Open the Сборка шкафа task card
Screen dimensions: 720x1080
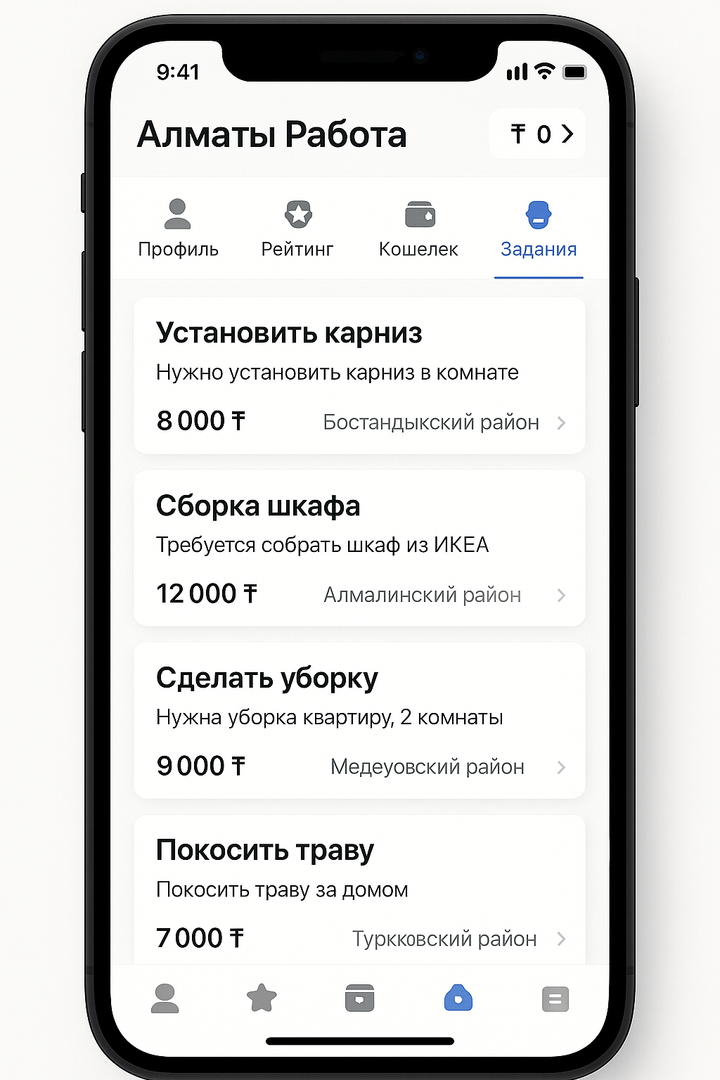click(x=359, y=548)
